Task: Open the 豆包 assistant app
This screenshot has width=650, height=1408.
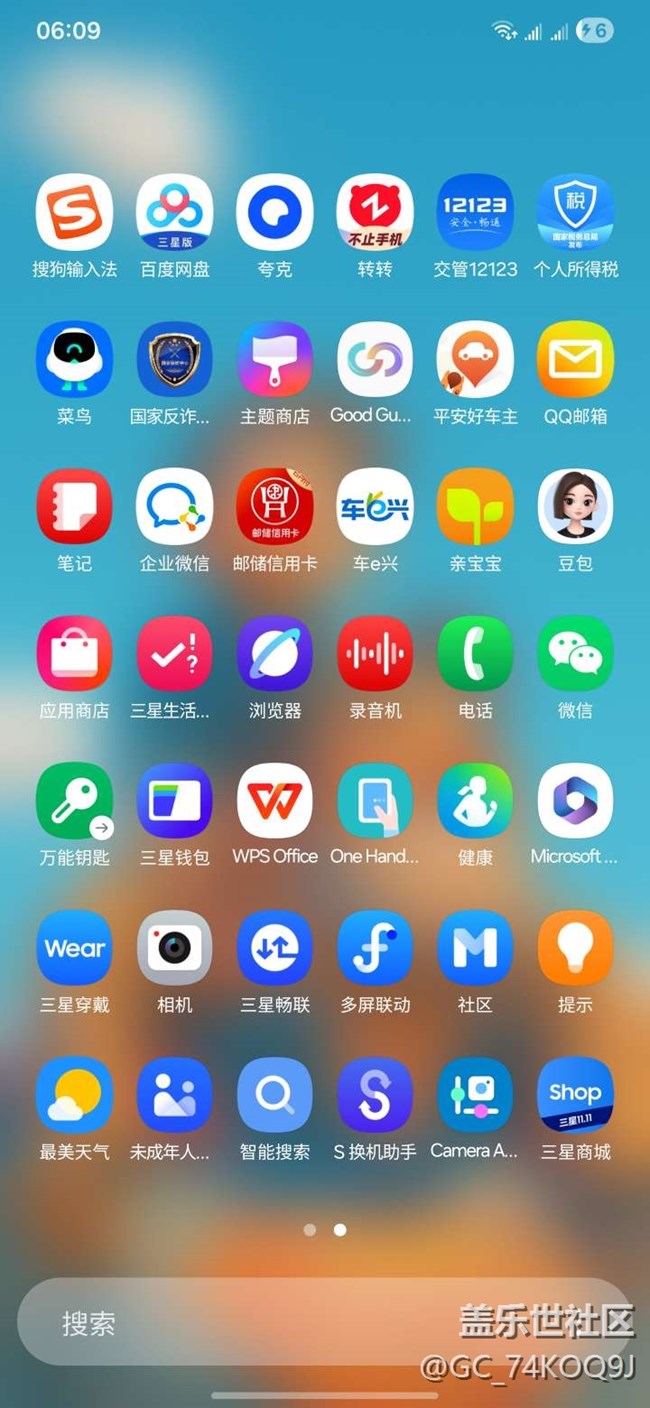Action: (575, 506)
